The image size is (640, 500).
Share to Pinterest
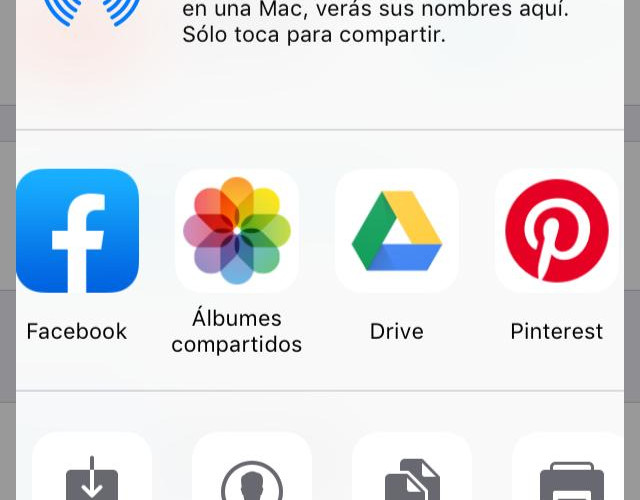coord(556,231)
